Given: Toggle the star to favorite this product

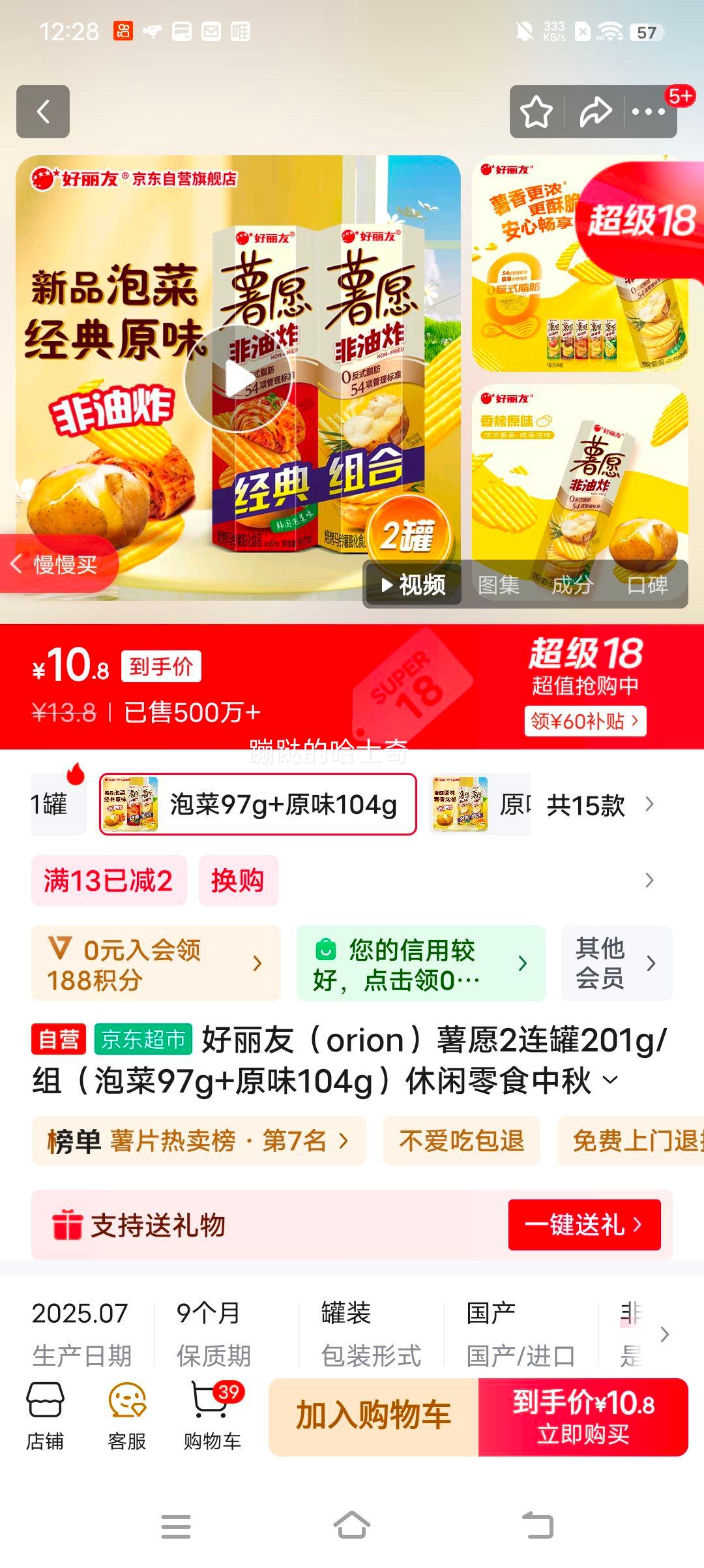Looking at the screenshot, I should click(536, 112).
